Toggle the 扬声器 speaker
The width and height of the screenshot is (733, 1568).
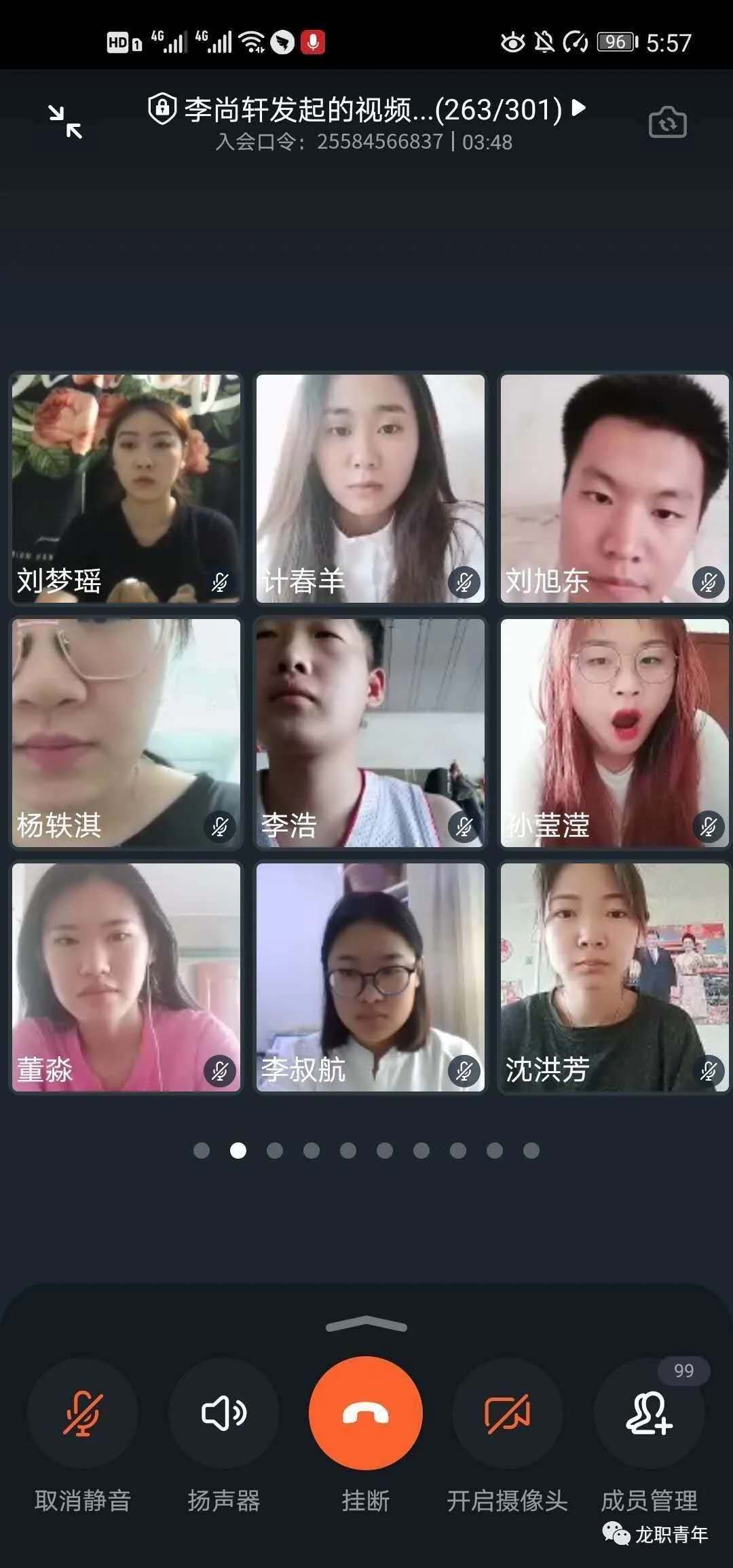pos(224,1414)
